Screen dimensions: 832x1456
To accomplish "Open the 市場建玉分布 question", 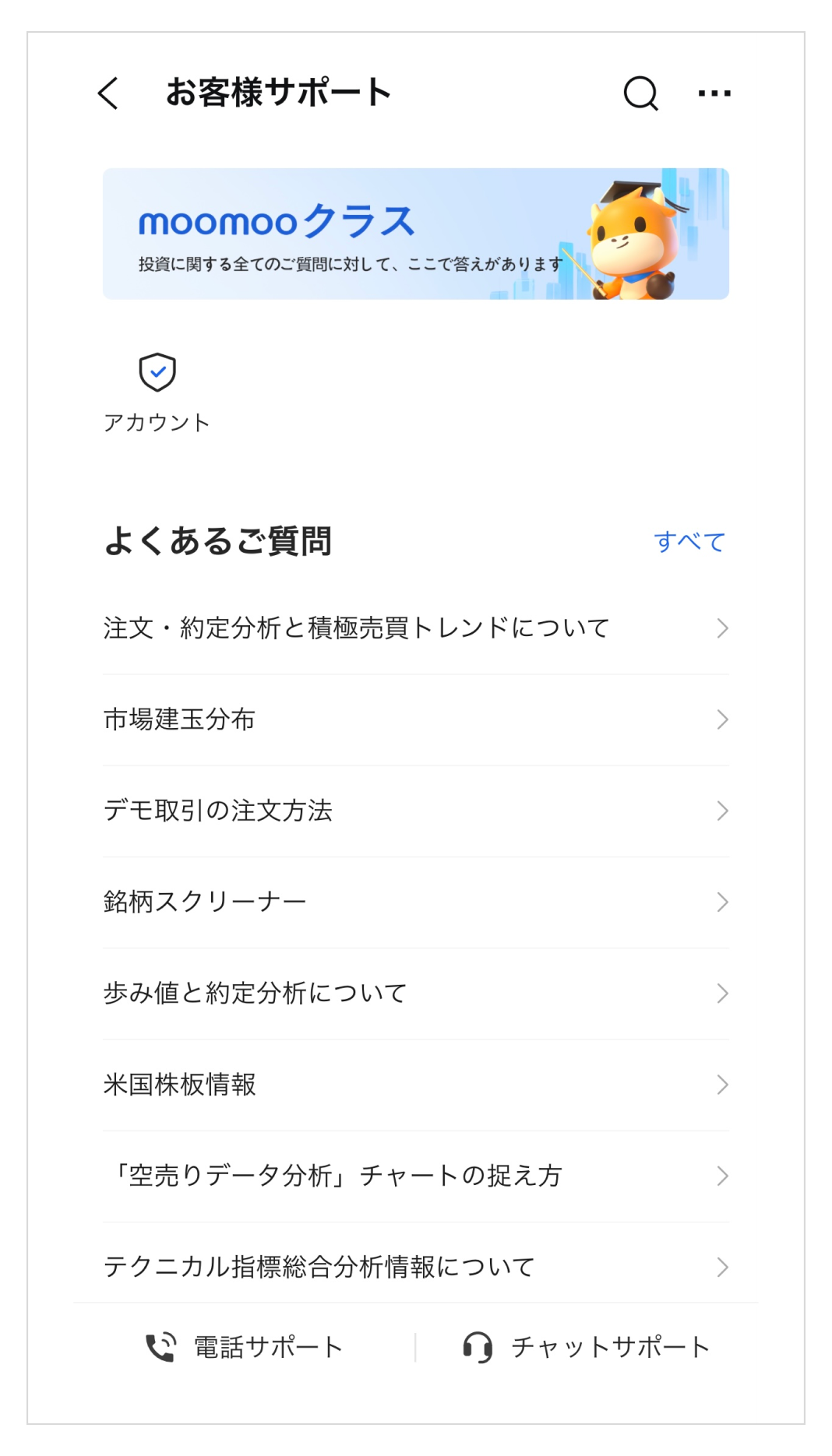I will coord(416,720).
